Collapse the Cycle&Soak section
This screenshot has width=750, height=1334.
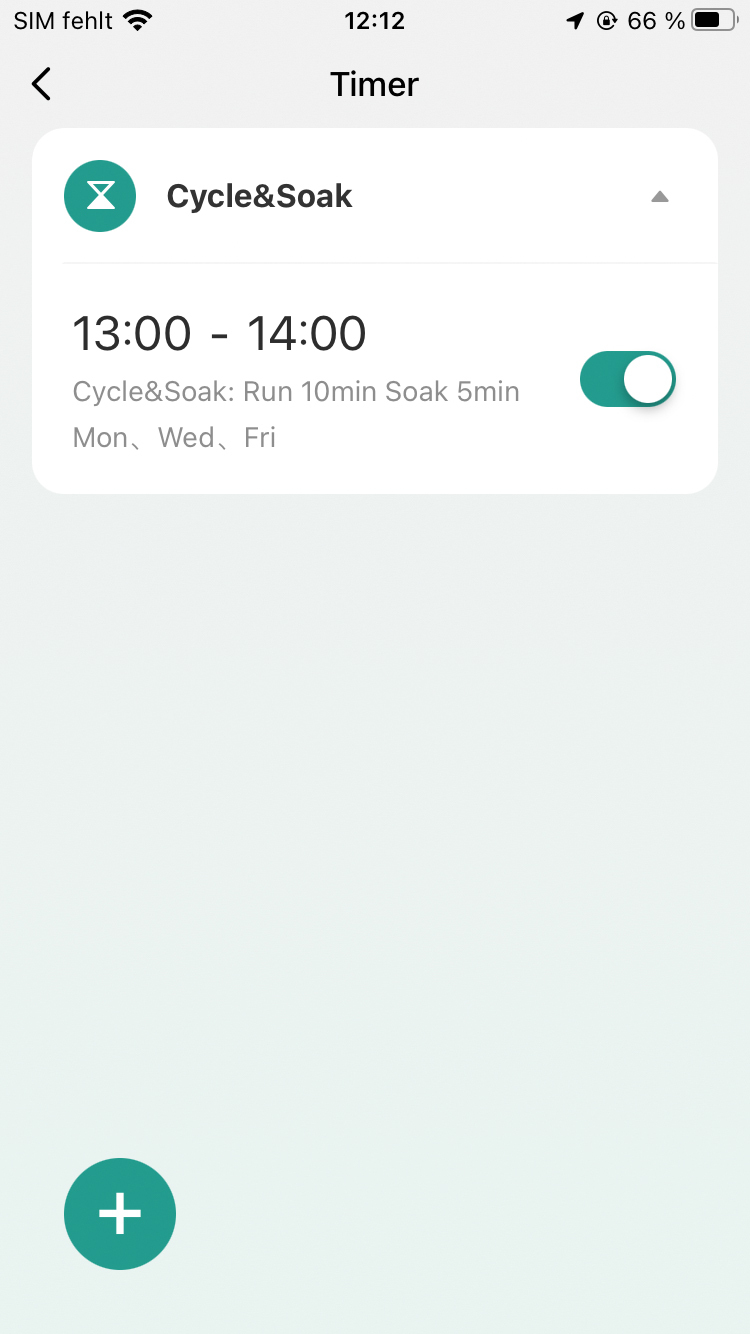click(659, 197)
